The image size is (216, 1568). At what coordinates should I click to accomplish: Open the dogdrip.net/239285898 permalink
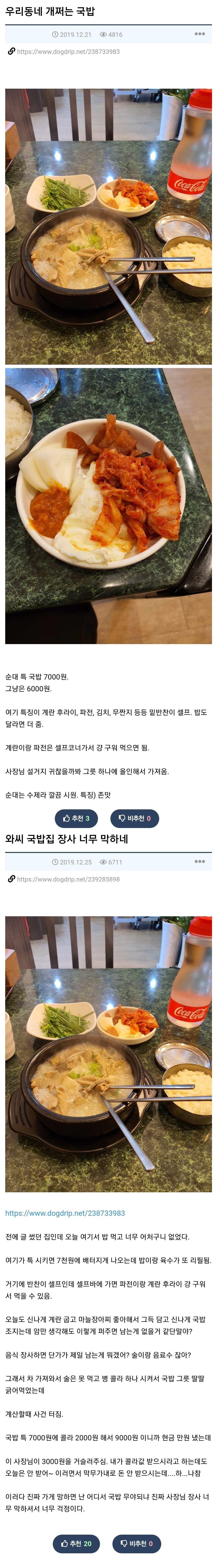click(x=68, y=879)
